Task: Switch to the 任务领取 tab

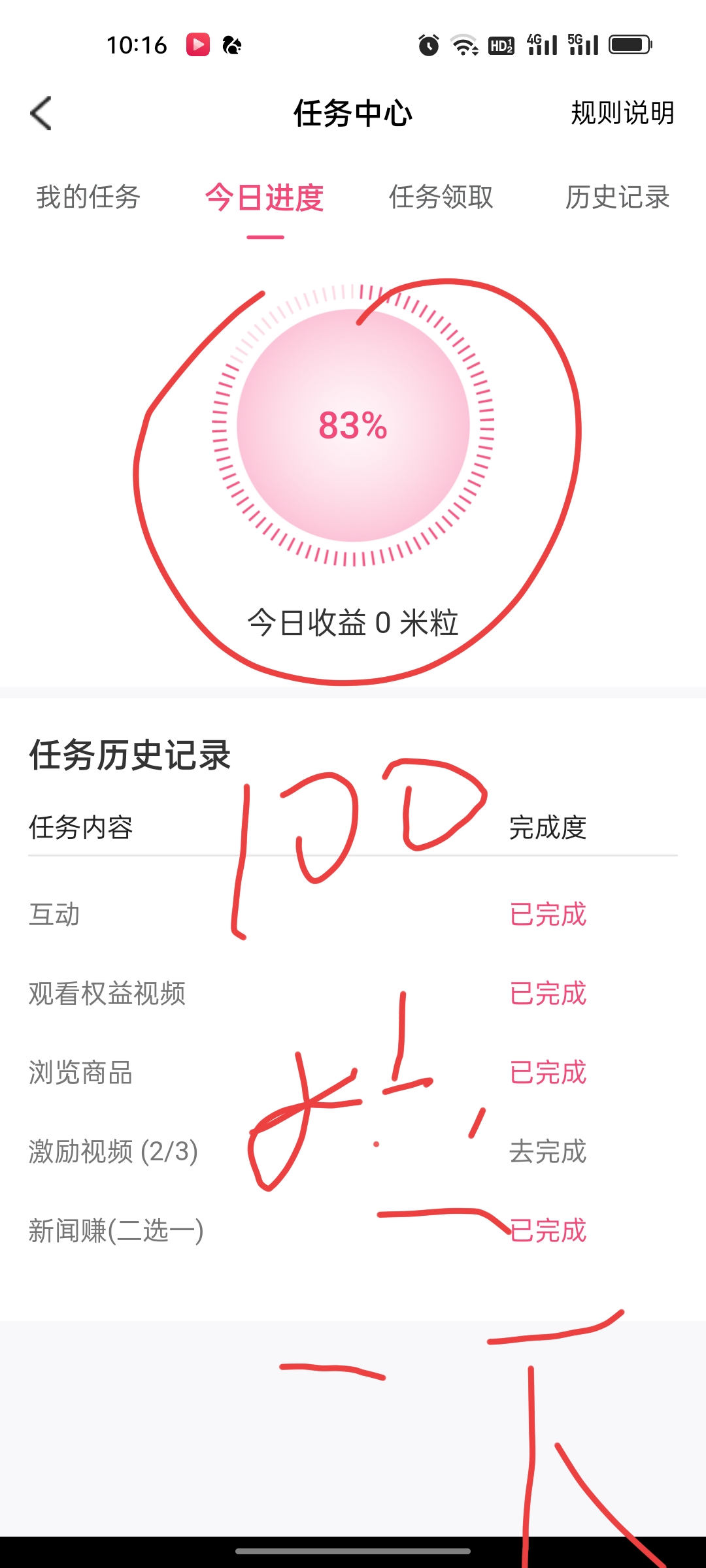Action: (x=441, y=197)
